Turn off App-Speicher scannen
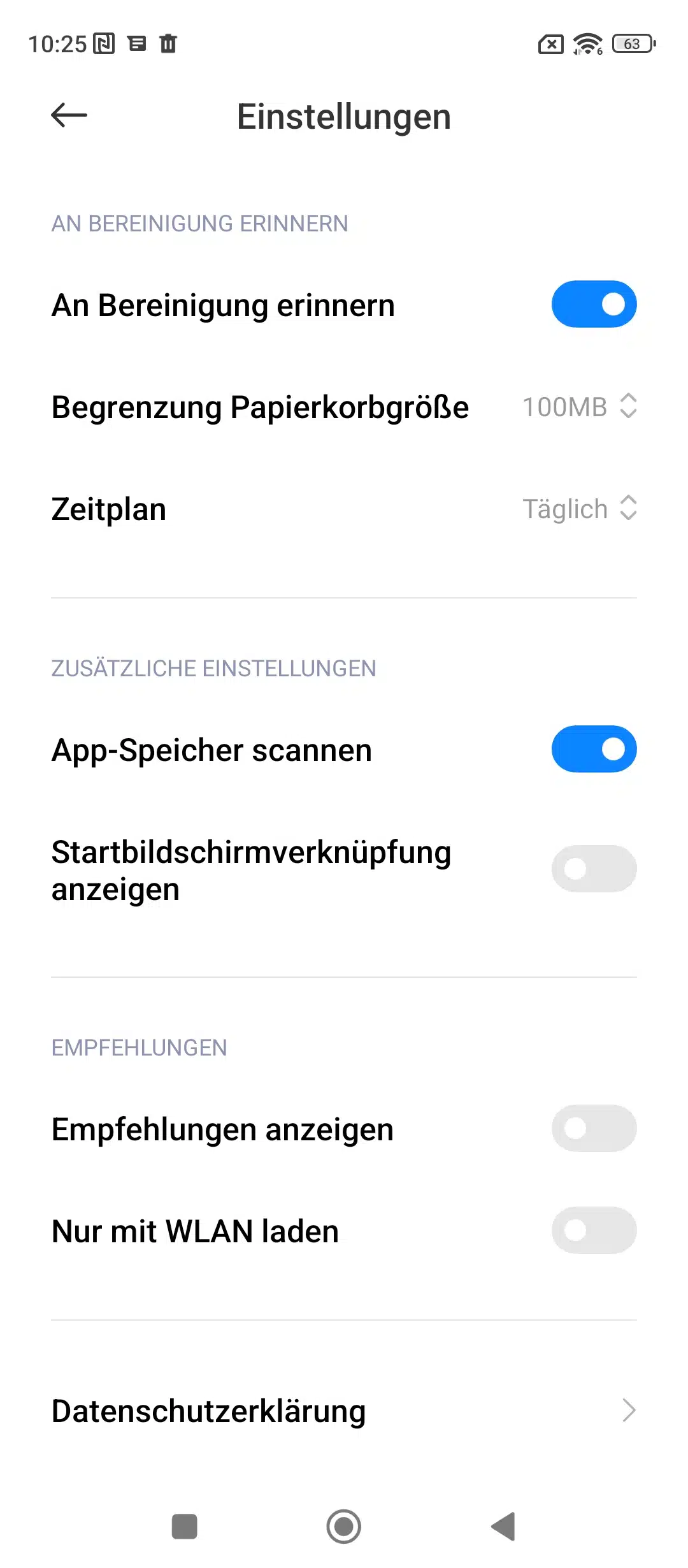 594,749
